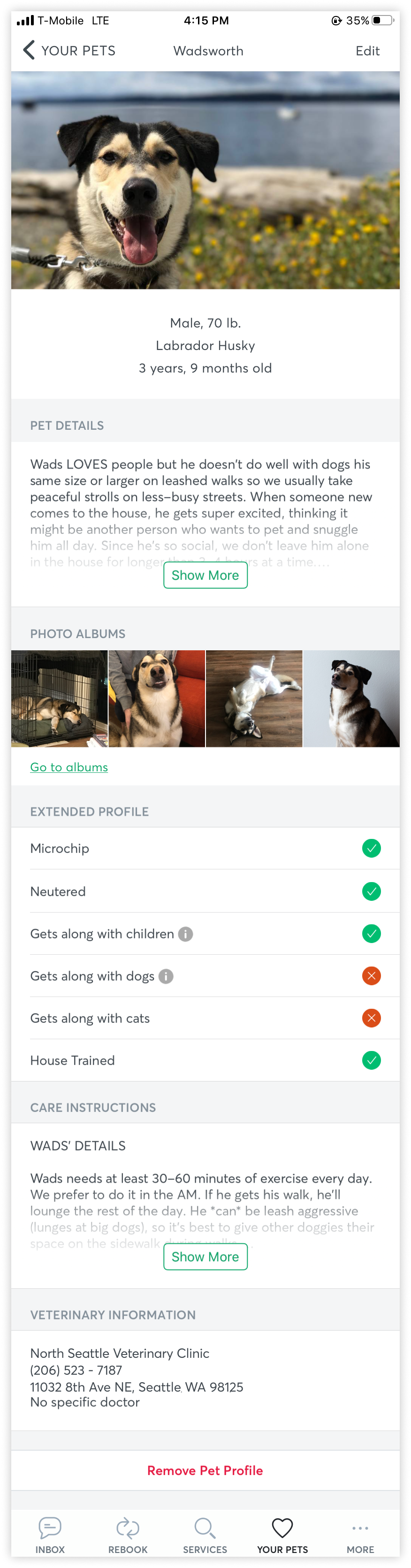
Task: Go back to Your Pets list
Action: click(68, 51)
